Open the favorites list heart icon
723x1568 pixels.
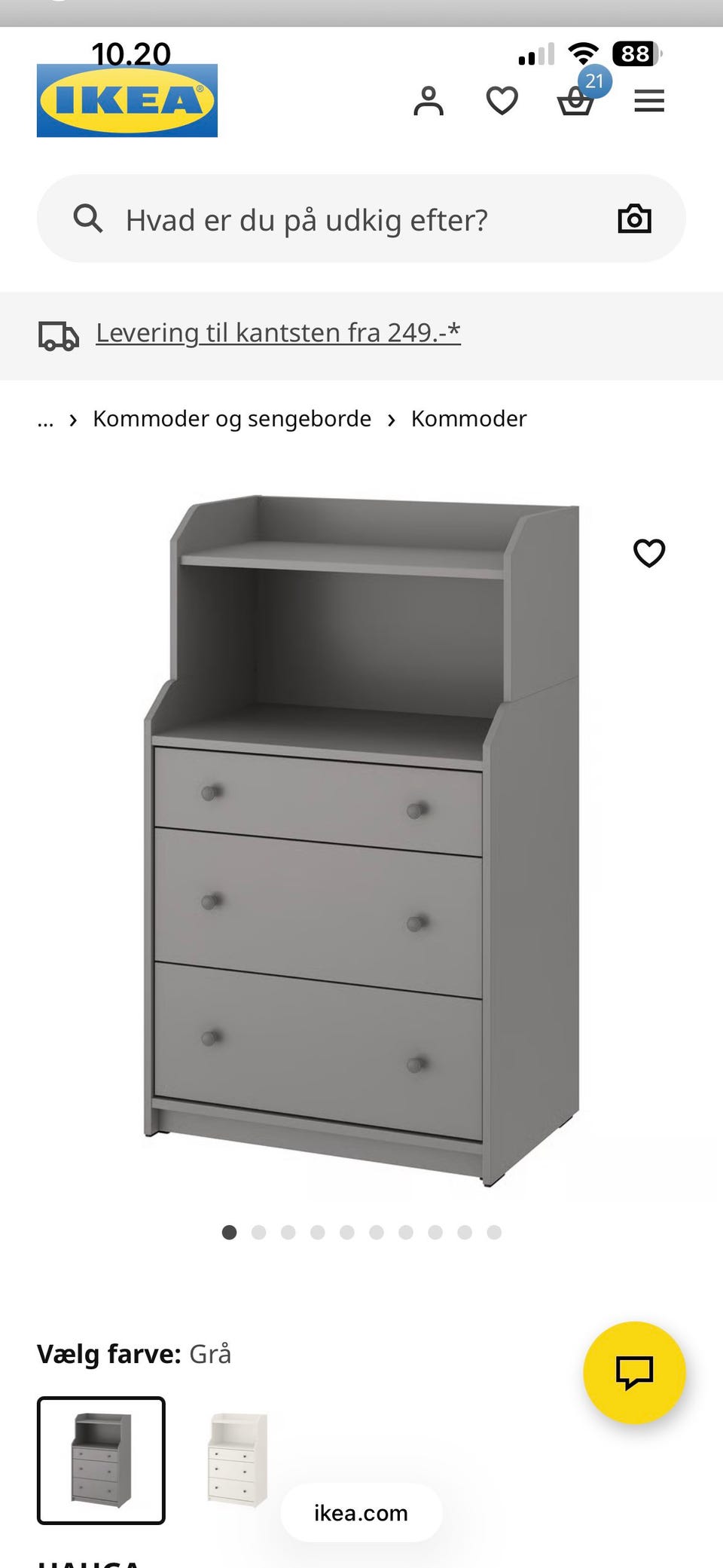point(502,102)
